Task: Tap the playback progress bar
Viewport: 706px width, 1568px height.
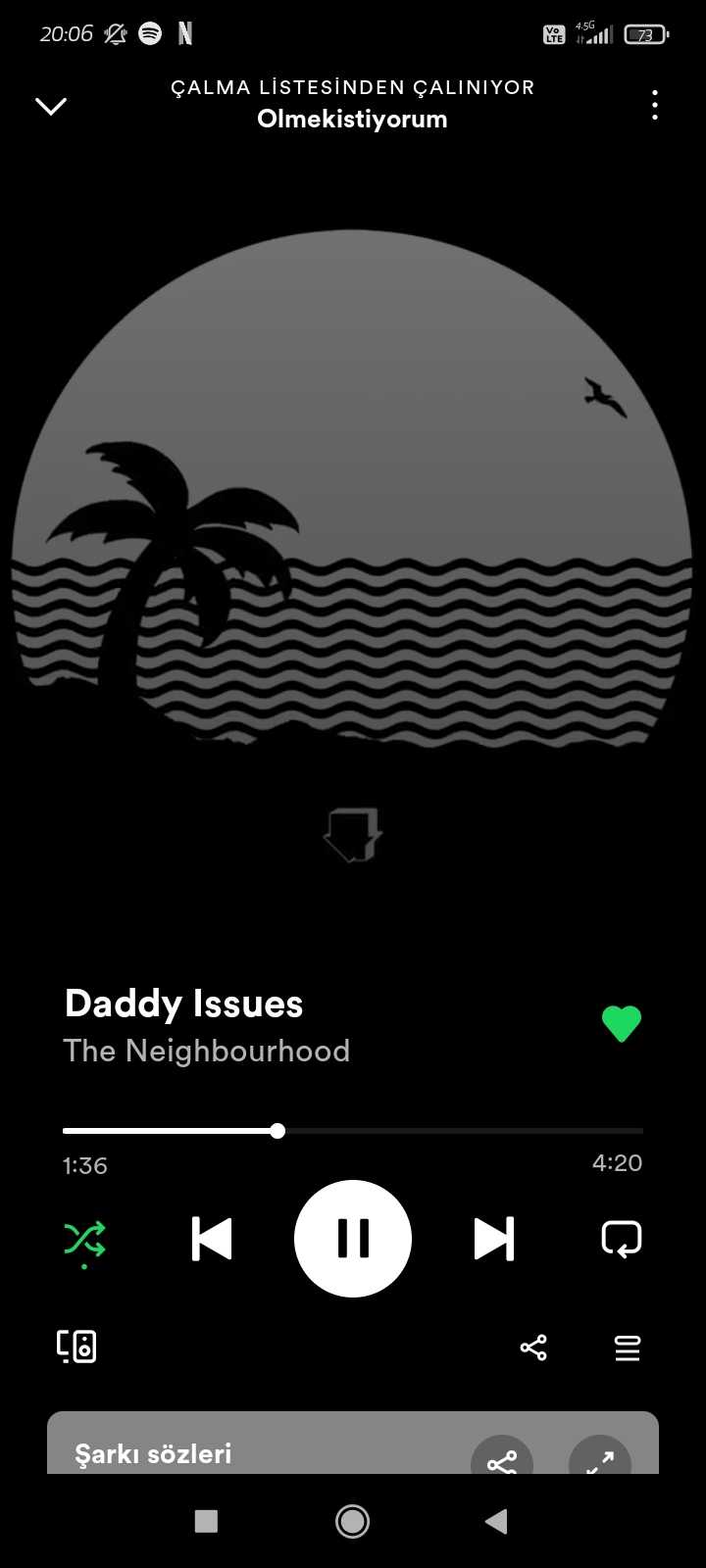Action: pos(353,1131)
